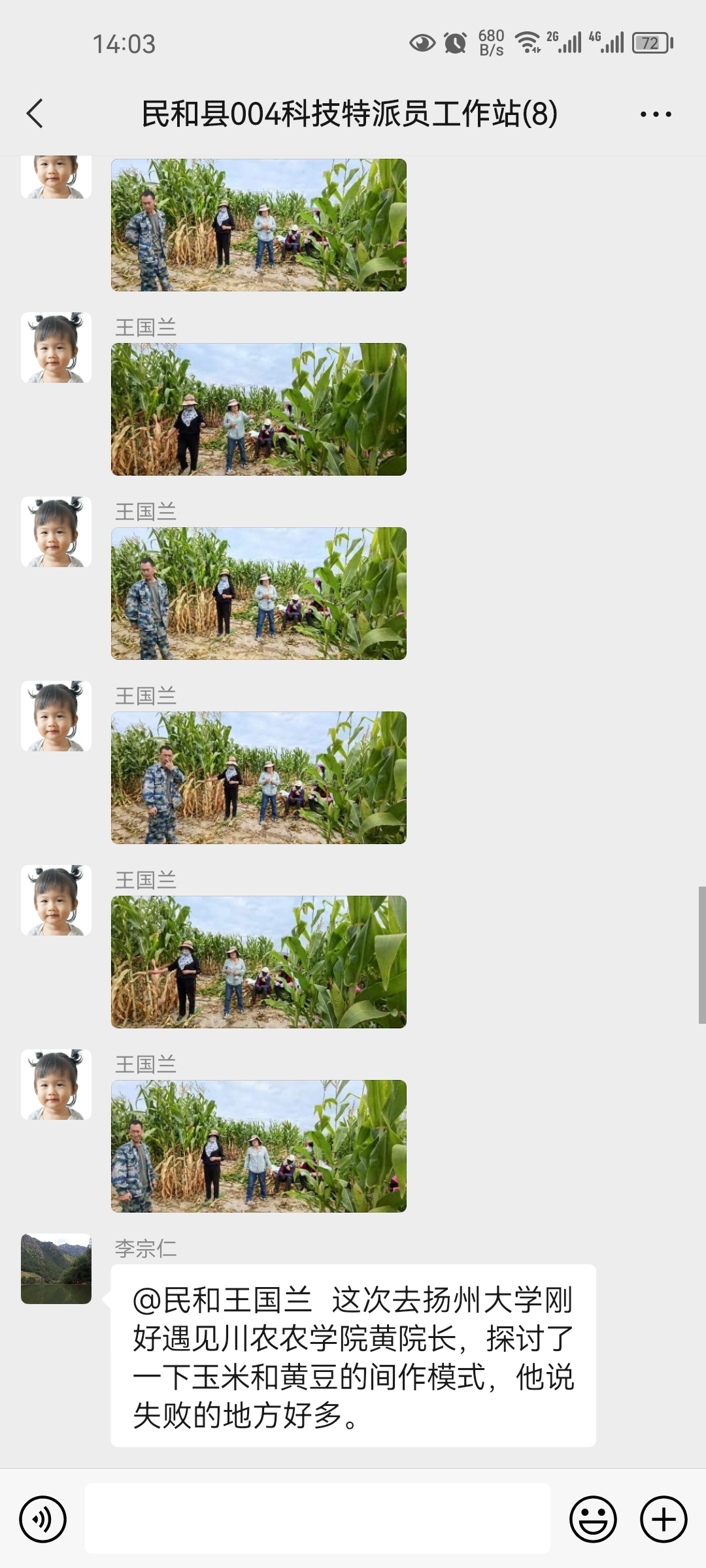Open 李宗仁's landscape avatar

coord(56,1268)
